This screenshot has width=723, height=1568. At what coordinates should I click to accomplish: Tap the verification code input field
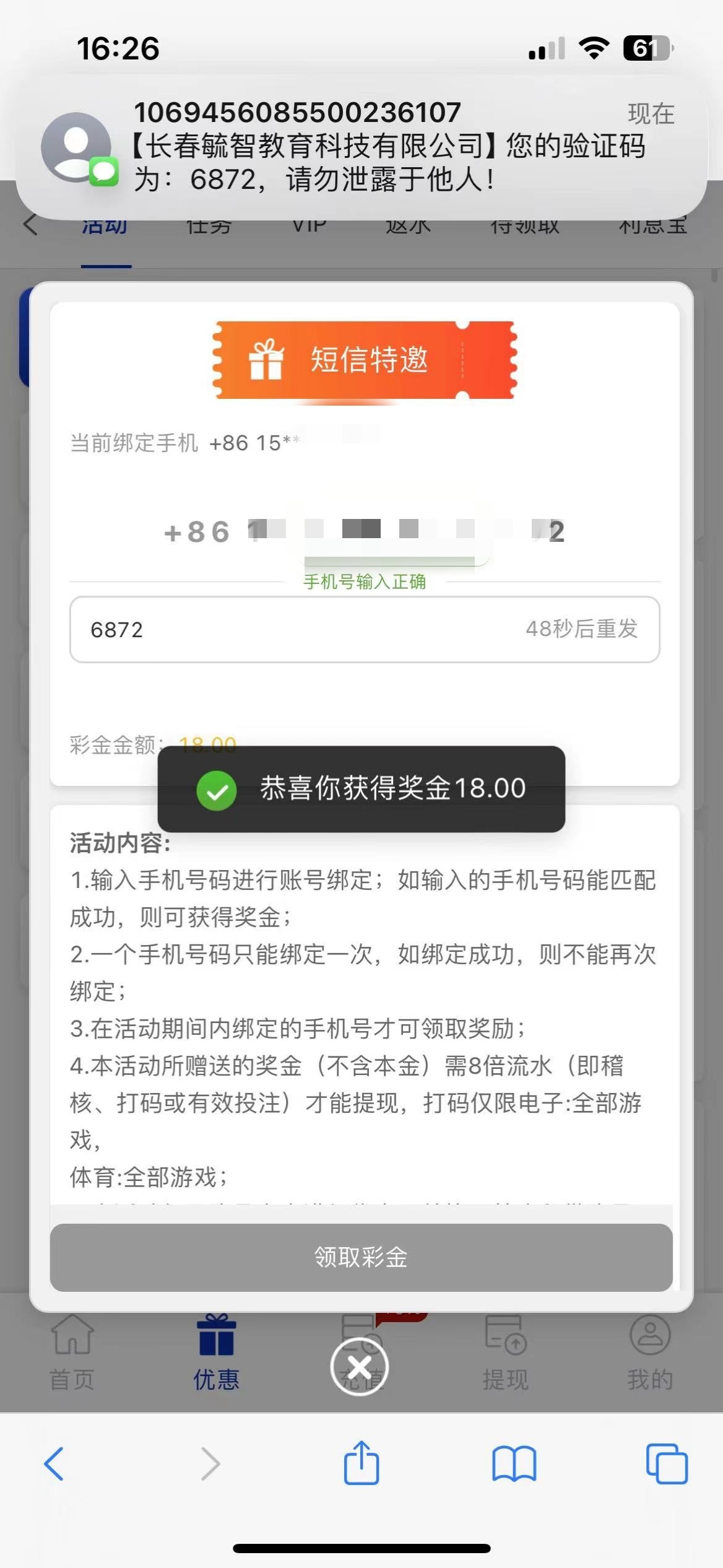point(365,629)
